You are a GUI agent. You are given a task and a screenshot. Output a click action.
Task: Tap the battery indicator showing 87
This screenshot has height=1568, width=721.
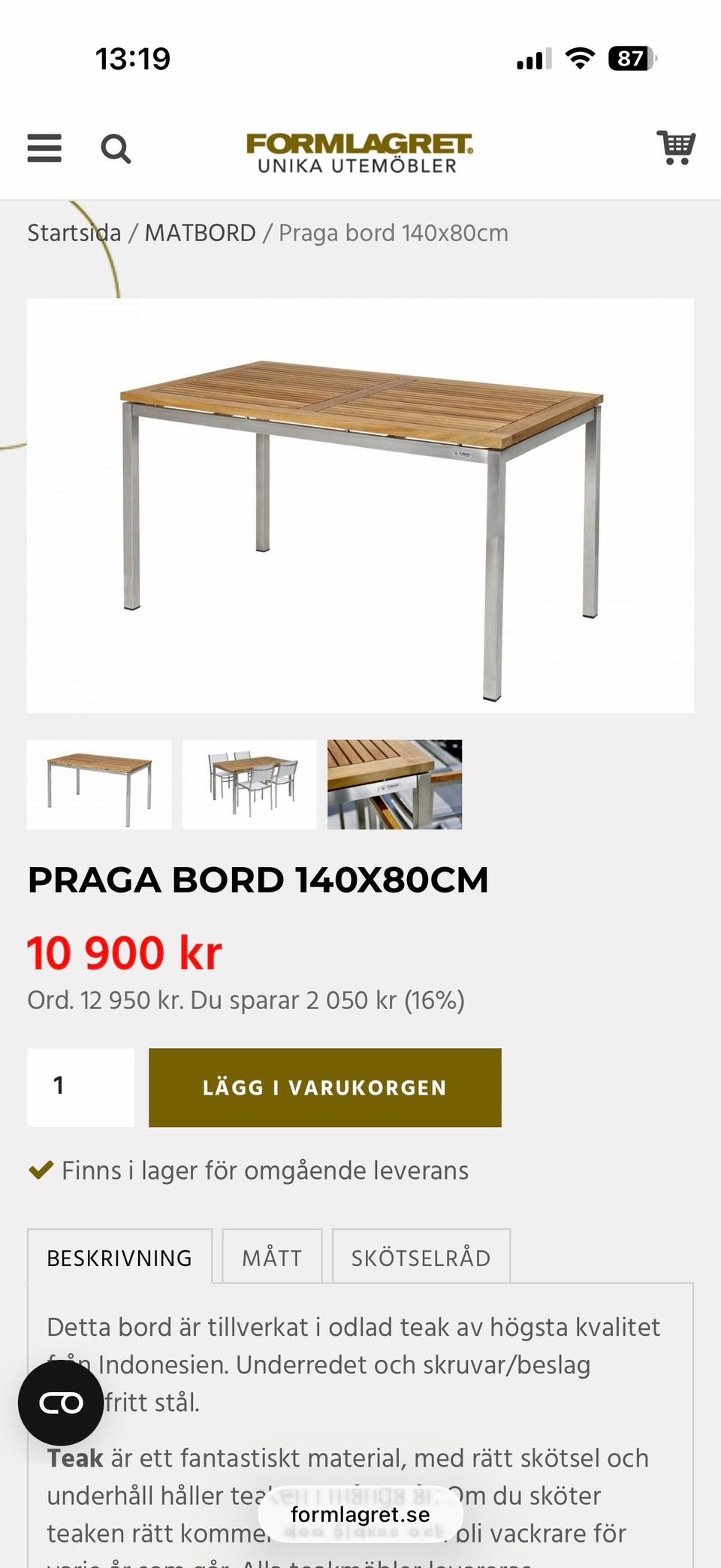(629, 58)
